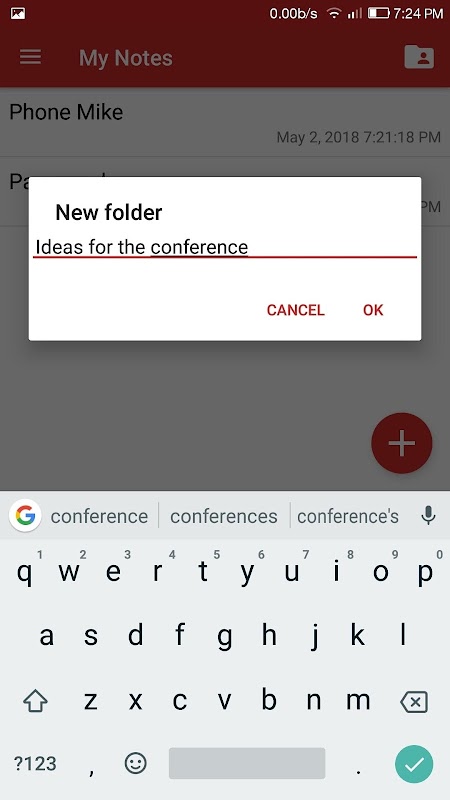Hit the backspace key
Image resolution: width=450 pixels, height=800 pixels.
coord(414,703)
